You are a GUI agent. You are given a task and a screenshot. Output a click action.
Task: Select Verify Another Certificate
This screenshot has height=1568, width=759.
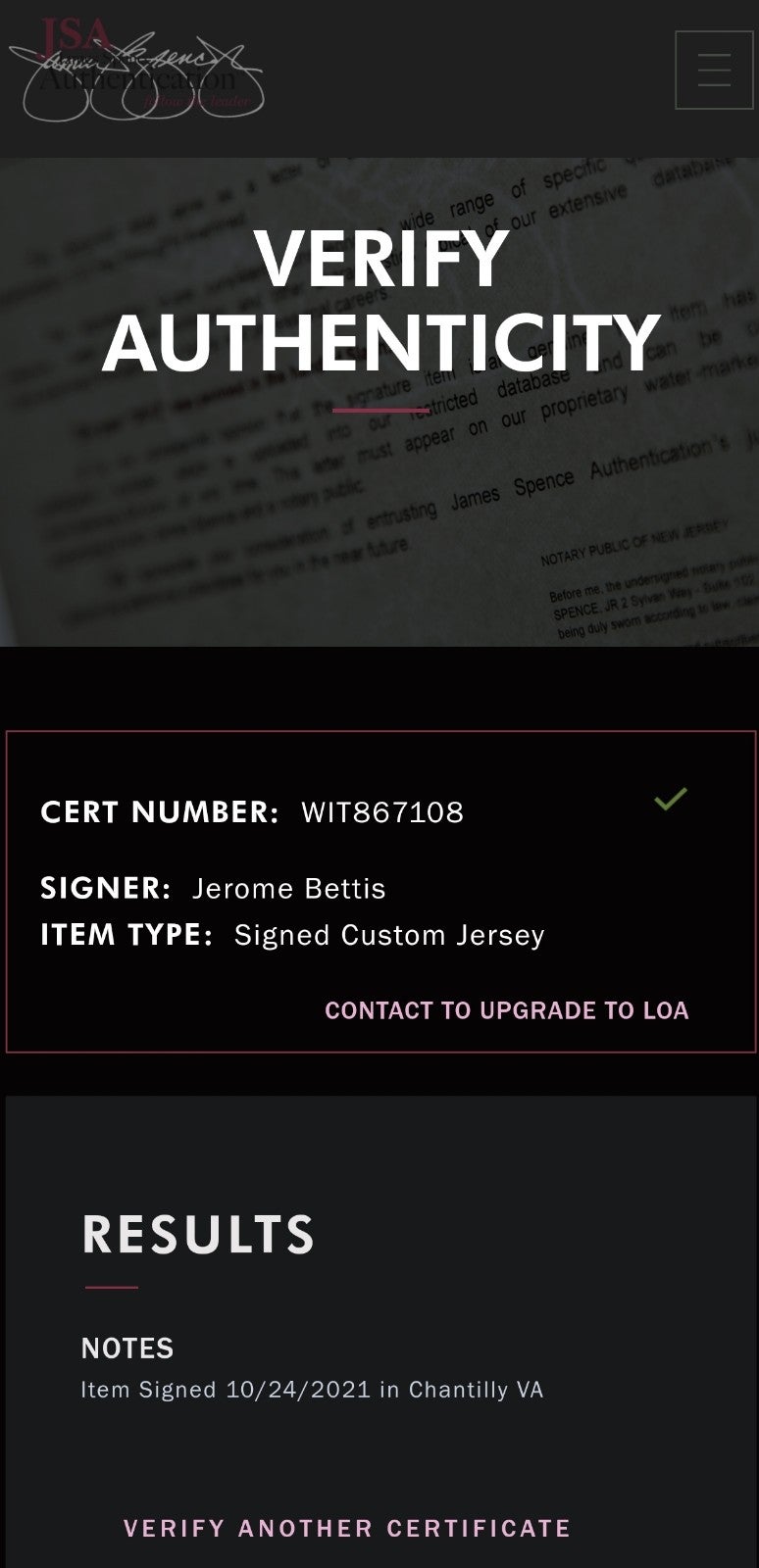coord(347,1529)
